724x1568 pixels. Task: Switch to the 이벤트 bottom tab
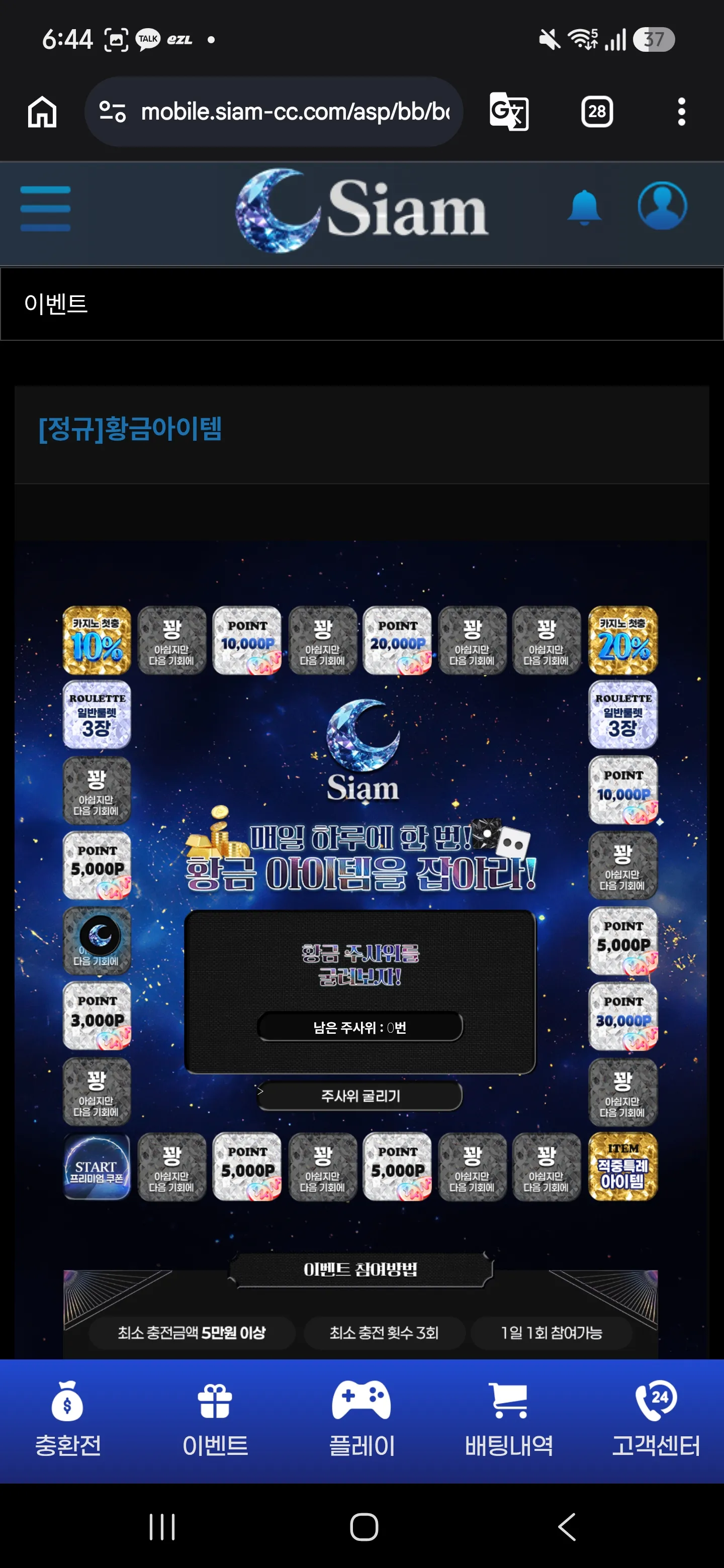tap(215, 1419)
